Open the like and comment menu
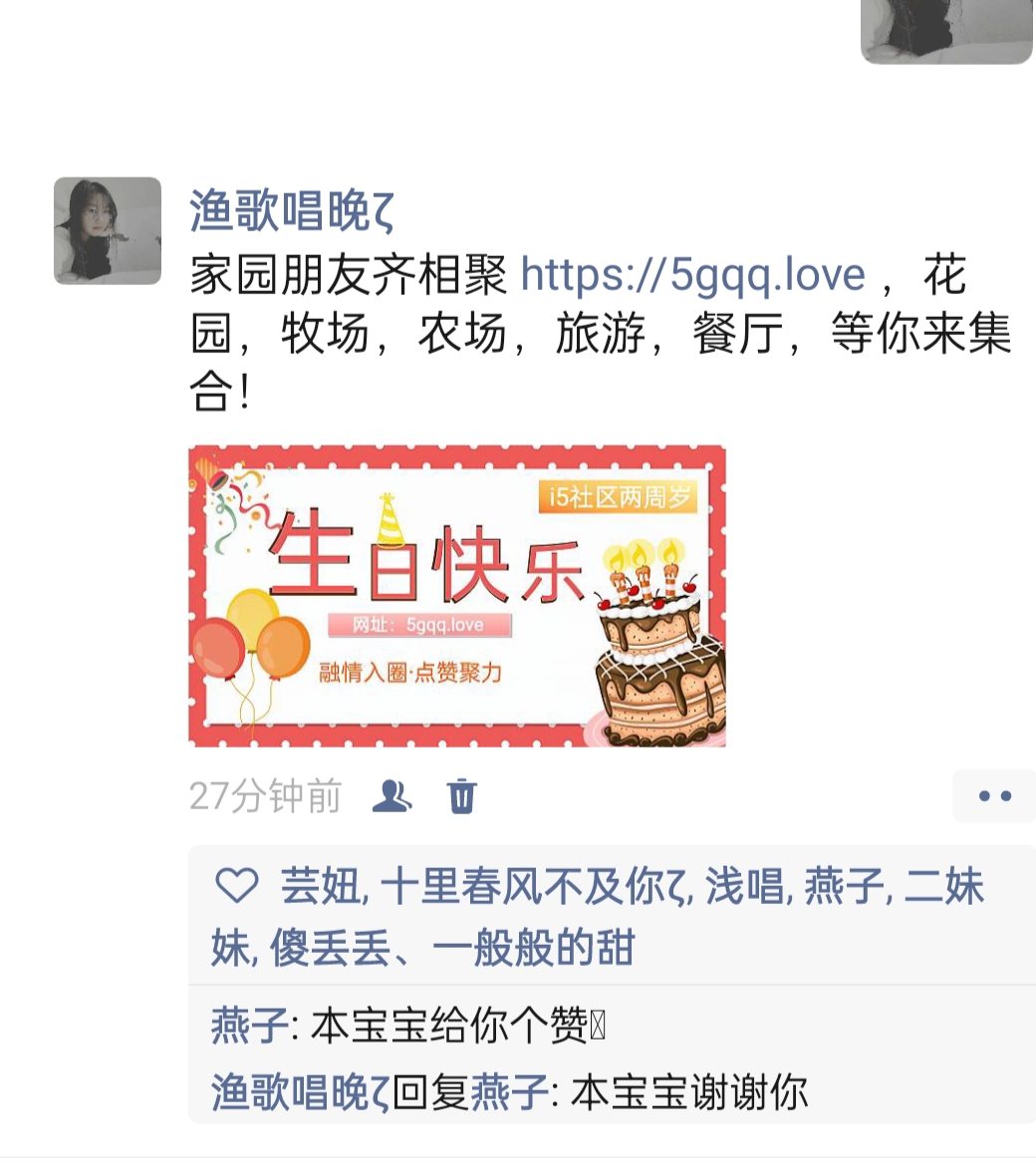1036x1167 pixels. click(x=993, y=795)
